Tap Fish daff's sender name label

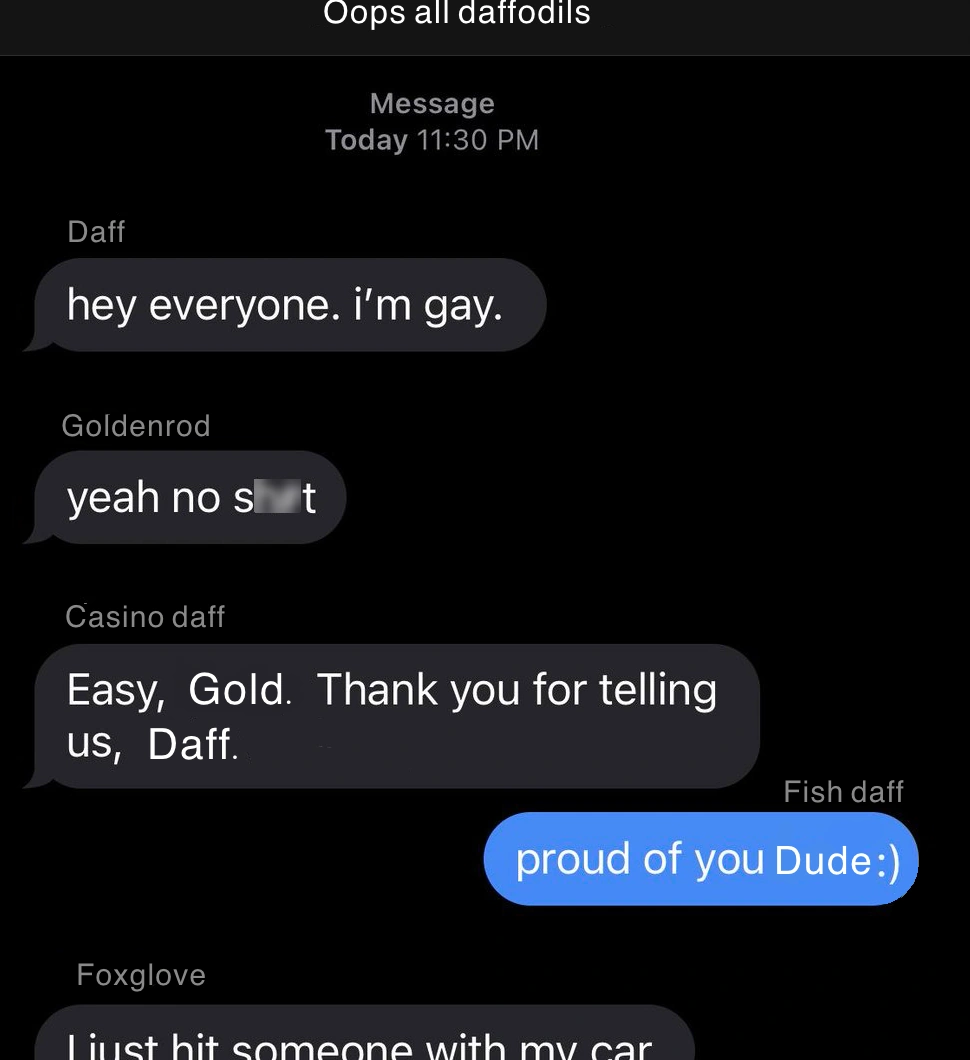(843, 791)
